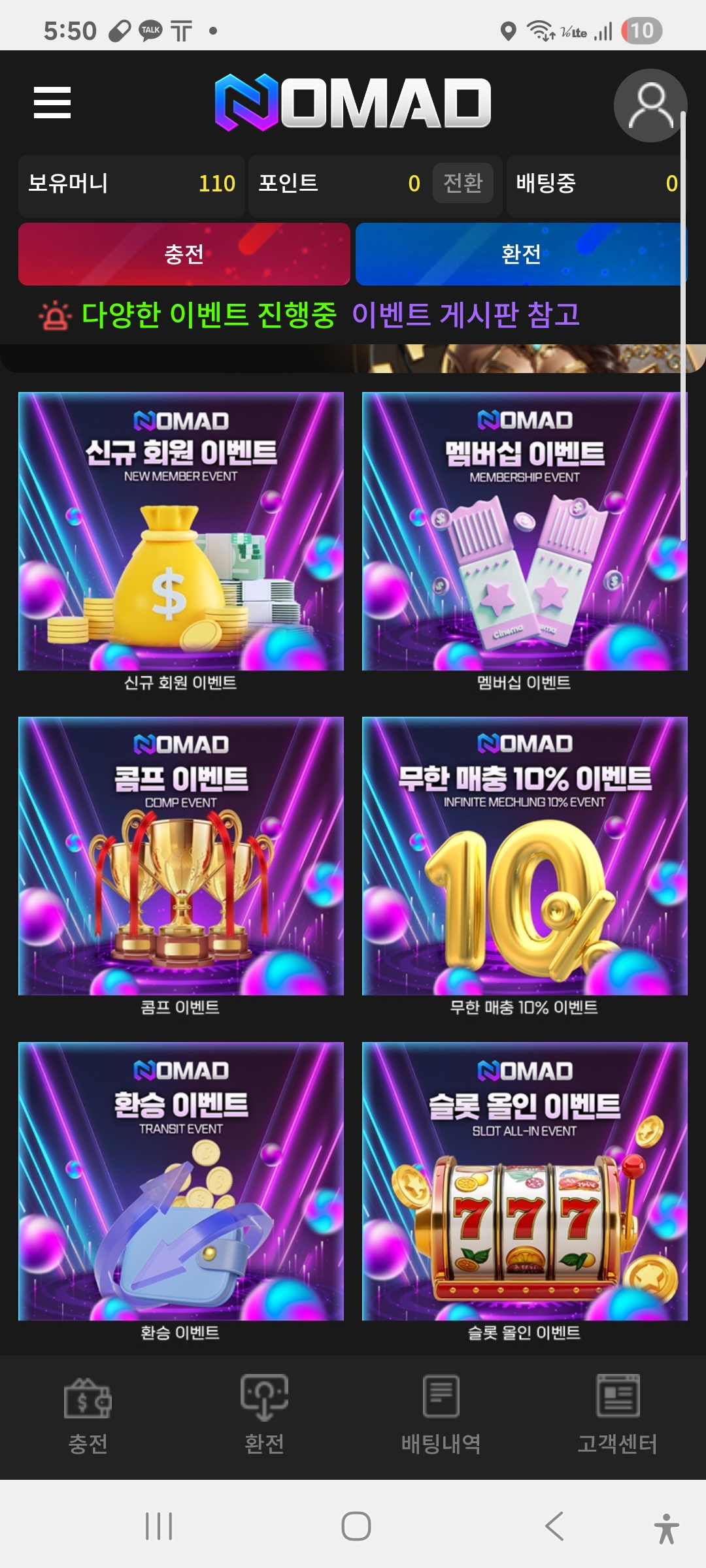Viewport: 706px width, 1568px height.
Task: Go back with the system back button
Action: coord(554,1526)
